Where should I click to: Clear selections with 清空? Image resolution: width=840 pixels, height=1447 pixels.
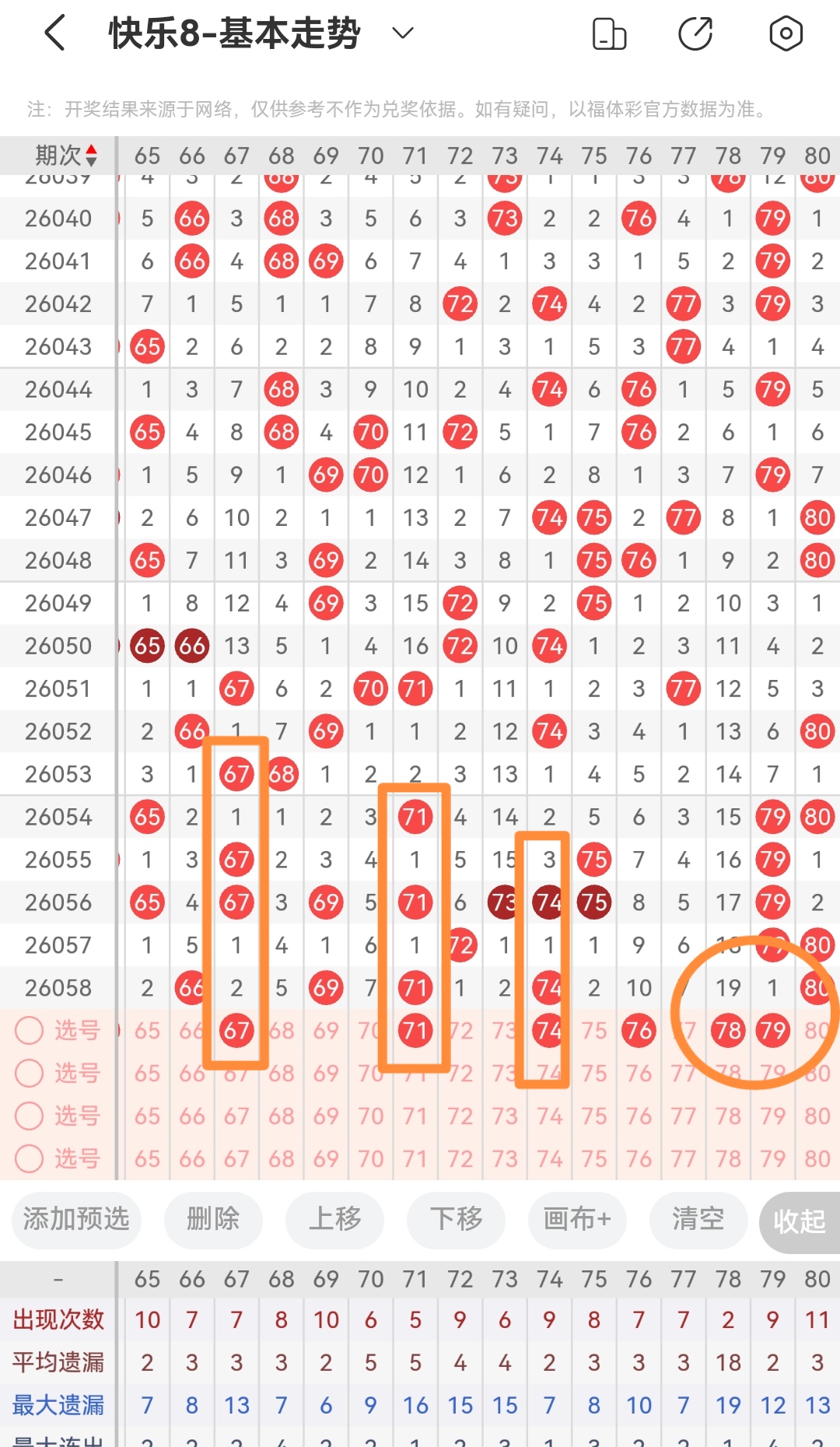(698, 1219)
